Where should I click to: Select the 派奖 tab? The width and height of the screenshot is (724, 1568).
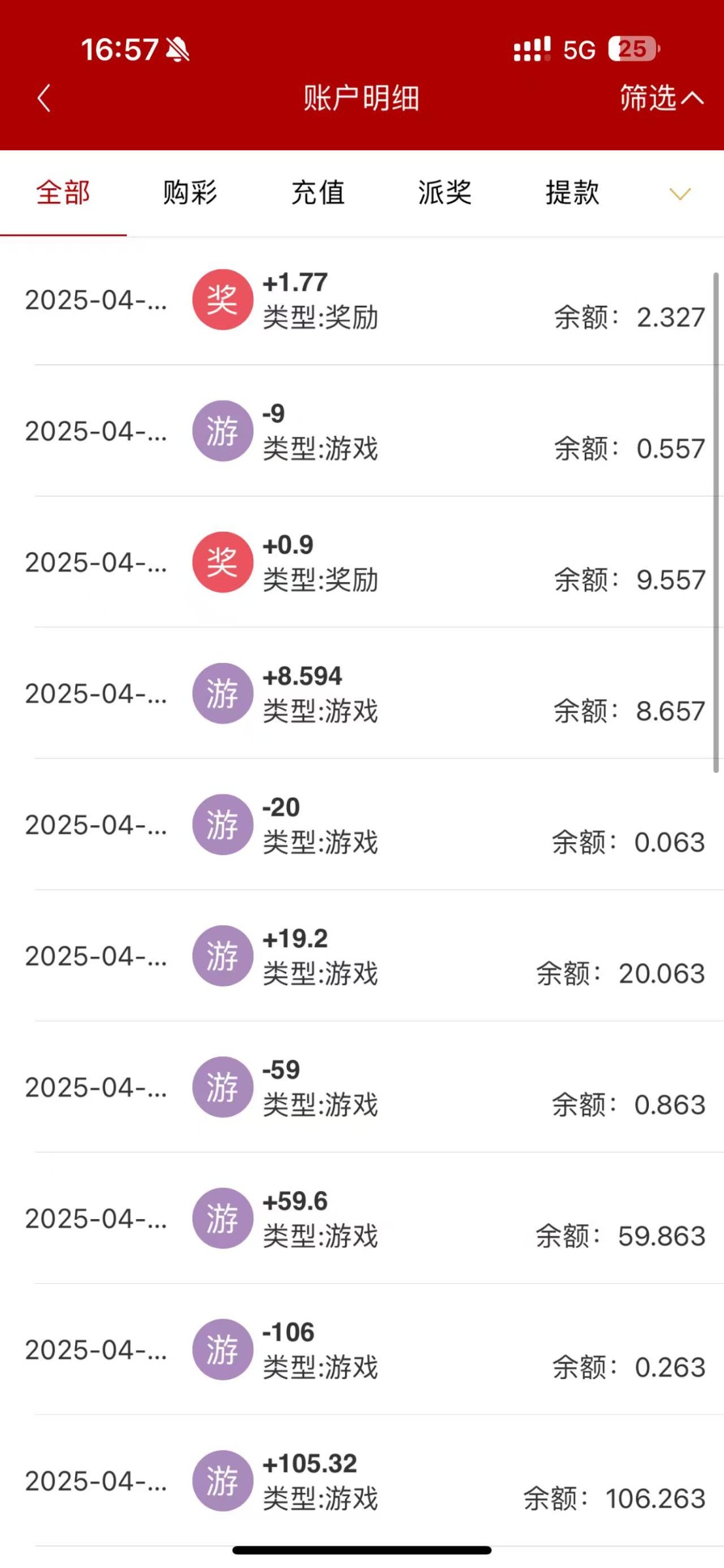(445, 193)
